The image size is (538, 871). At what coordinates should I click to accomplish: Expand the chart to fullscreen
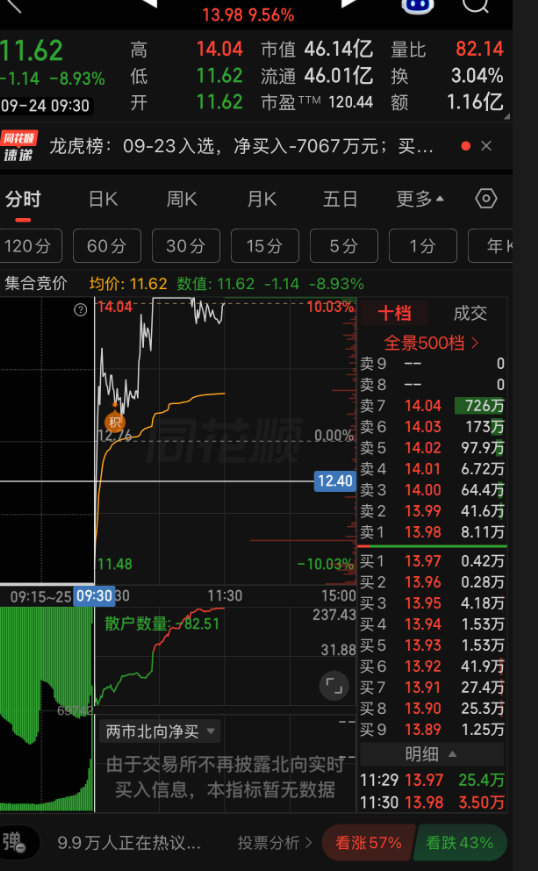coord(334,687)
